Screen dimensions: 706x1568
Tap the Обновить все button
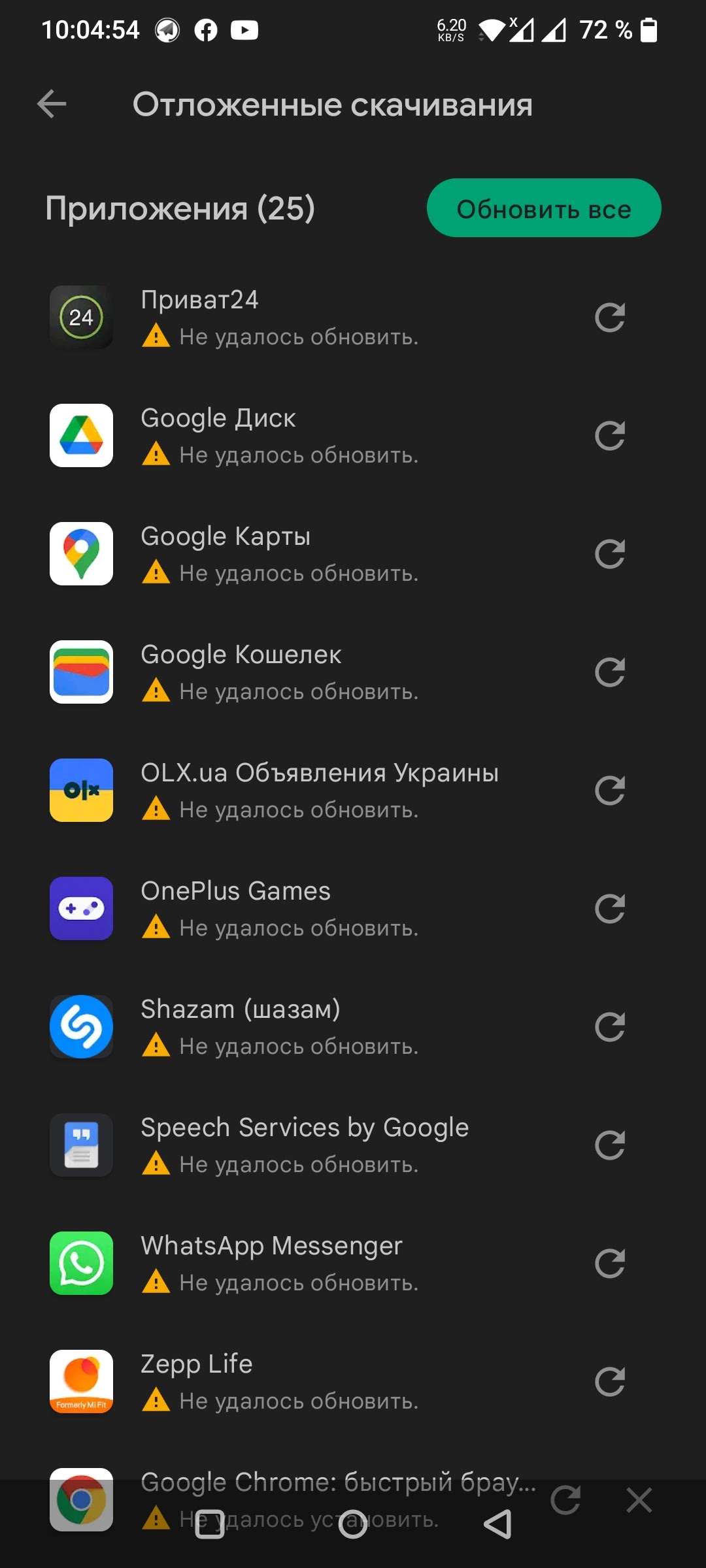click(x=543, y=208)
